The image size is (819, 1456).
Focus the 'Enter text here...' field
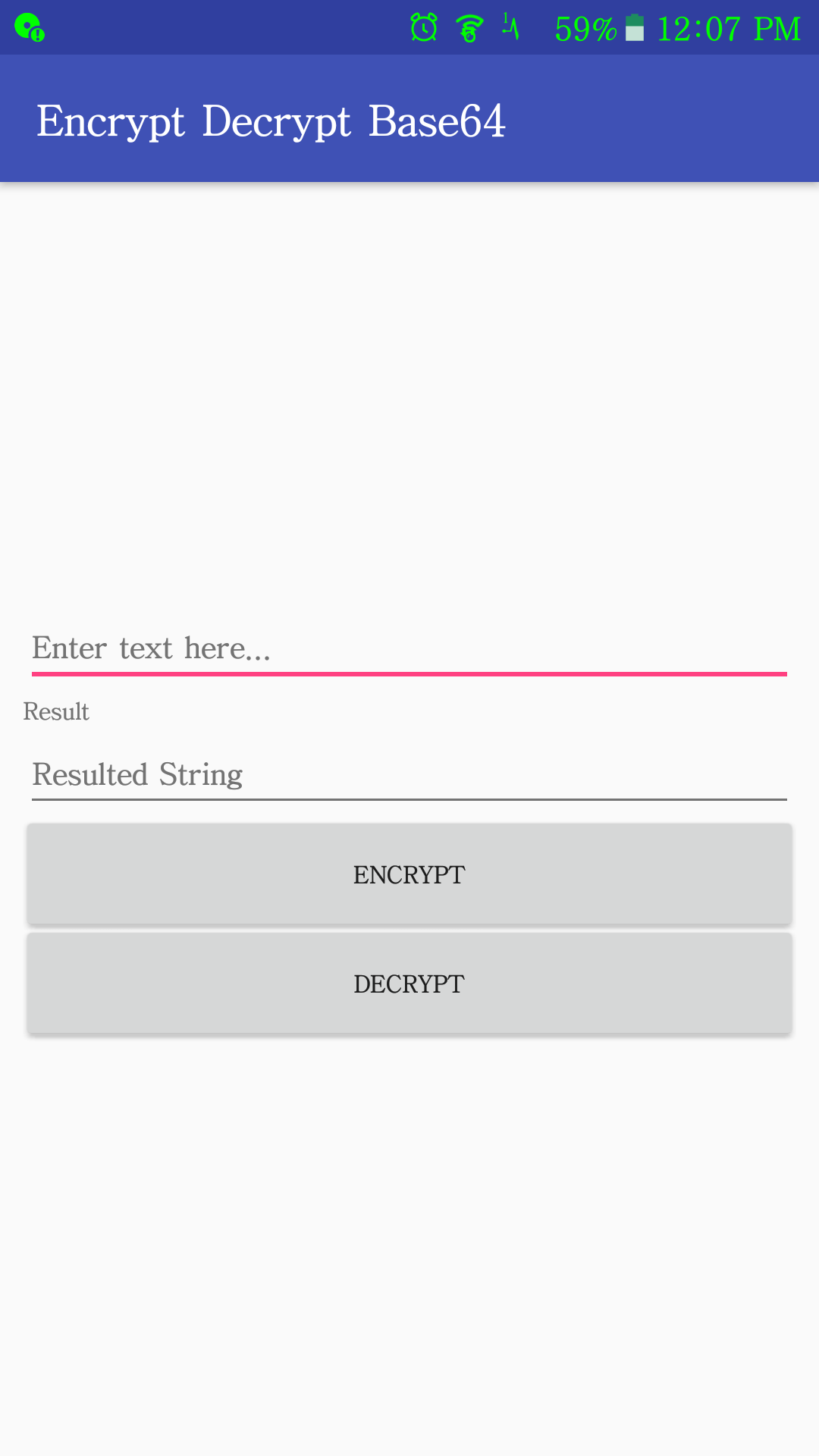(409, 650)
